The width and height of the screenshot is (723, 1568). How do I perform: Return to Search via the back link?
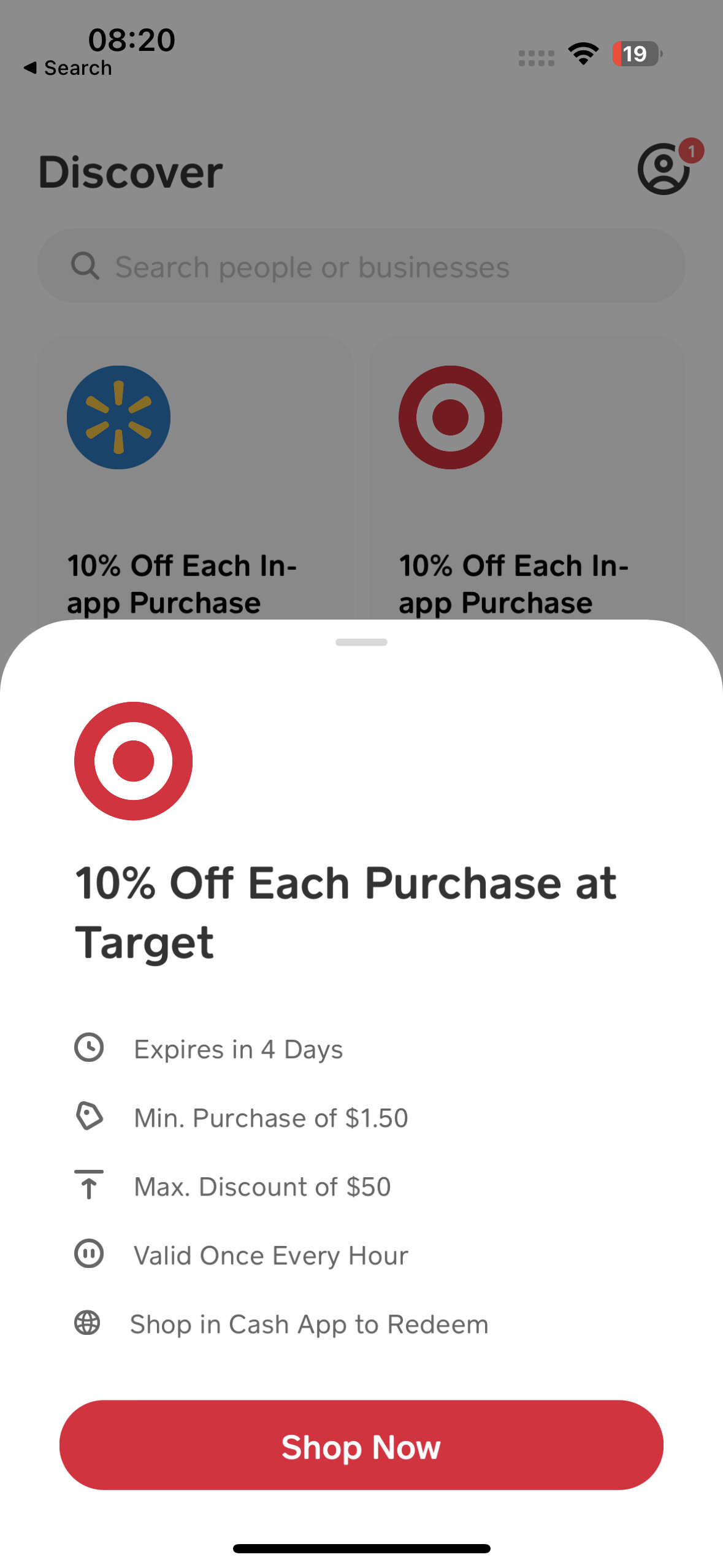67,68
